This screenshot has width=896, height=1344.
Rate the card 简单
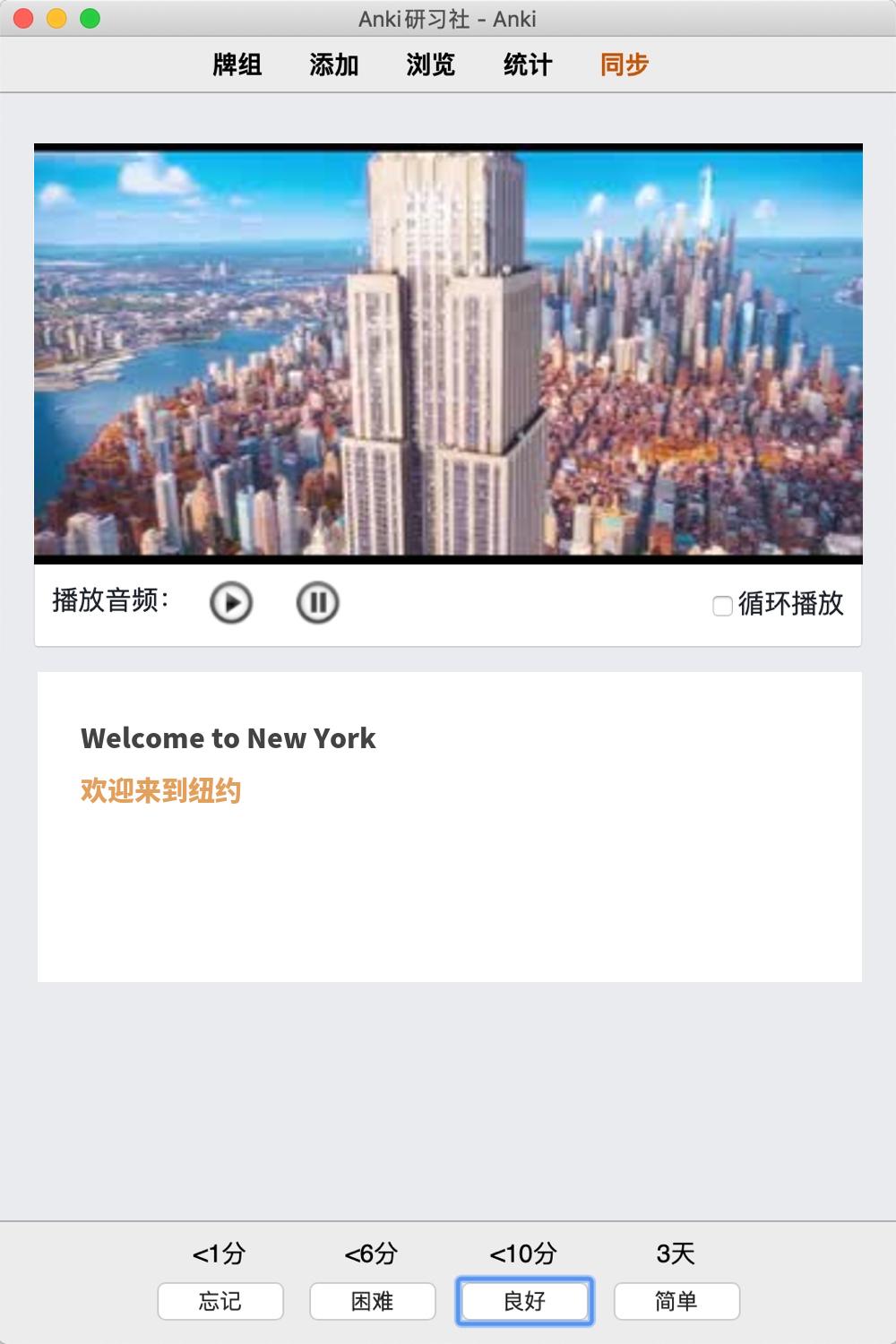676,1301
